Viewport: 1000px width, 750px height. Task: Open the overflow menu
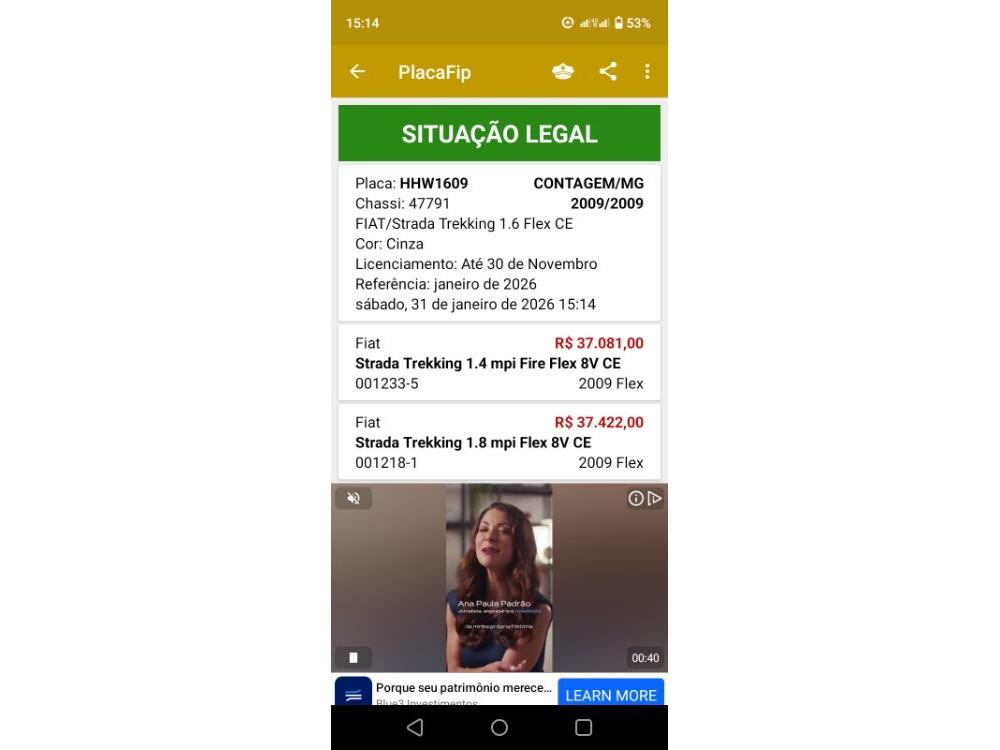click(x=647, y=71)
